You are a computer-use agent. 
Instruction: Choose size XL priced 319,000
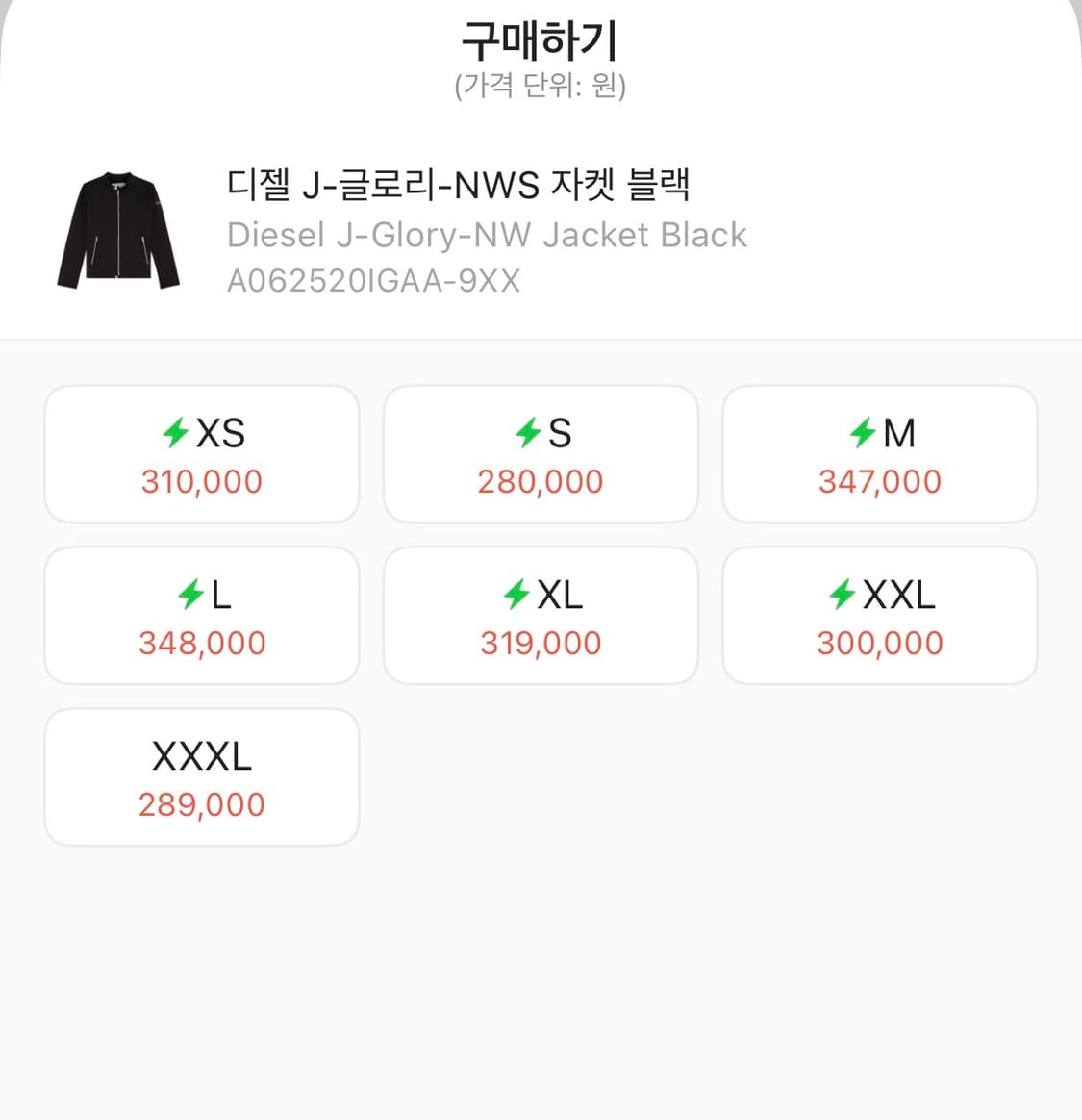point(541,615)
